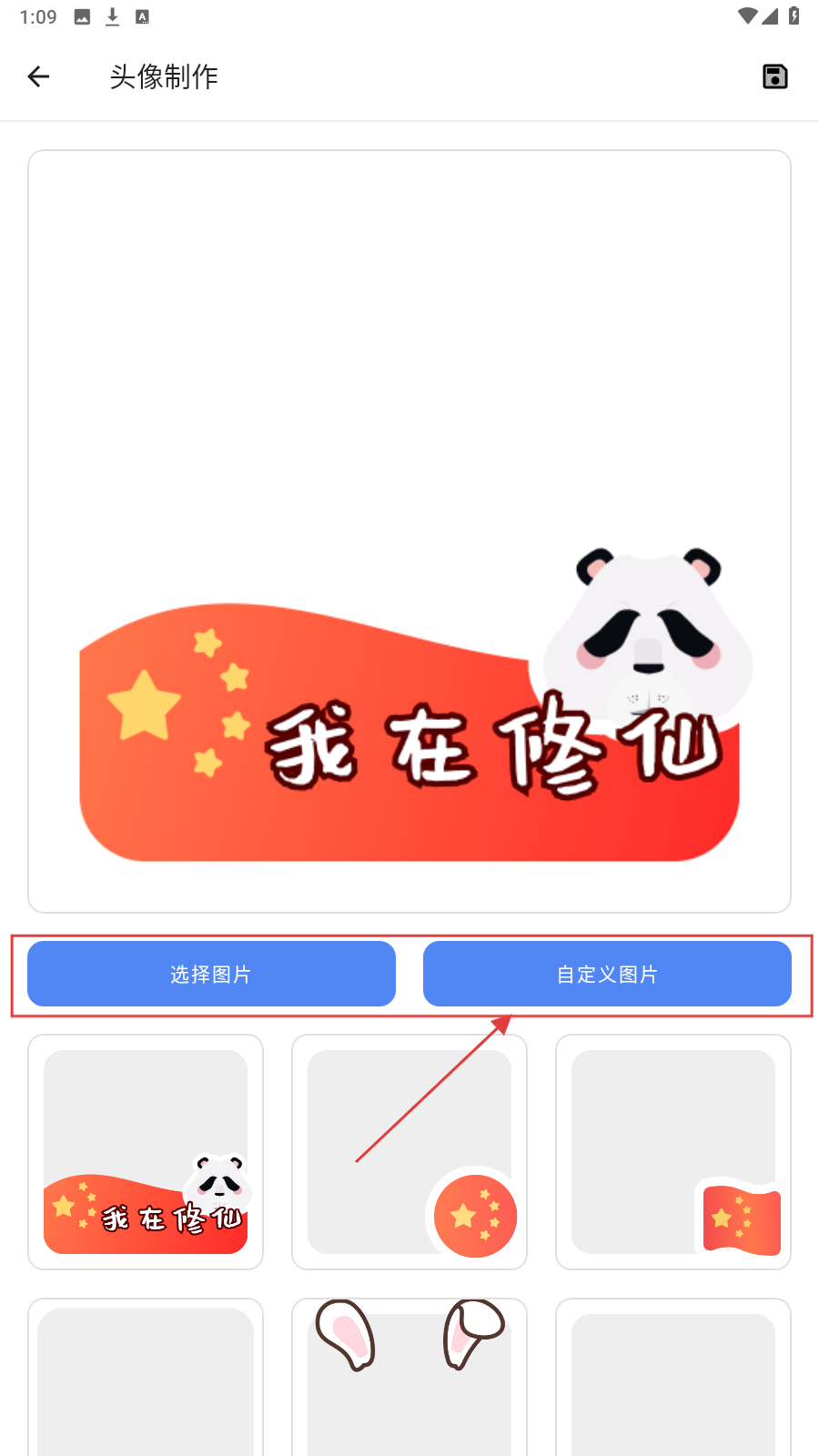Screen dimensions: 819x1456
Task: Tap the 自定义图片 button
Action: [x=607, y=974]
